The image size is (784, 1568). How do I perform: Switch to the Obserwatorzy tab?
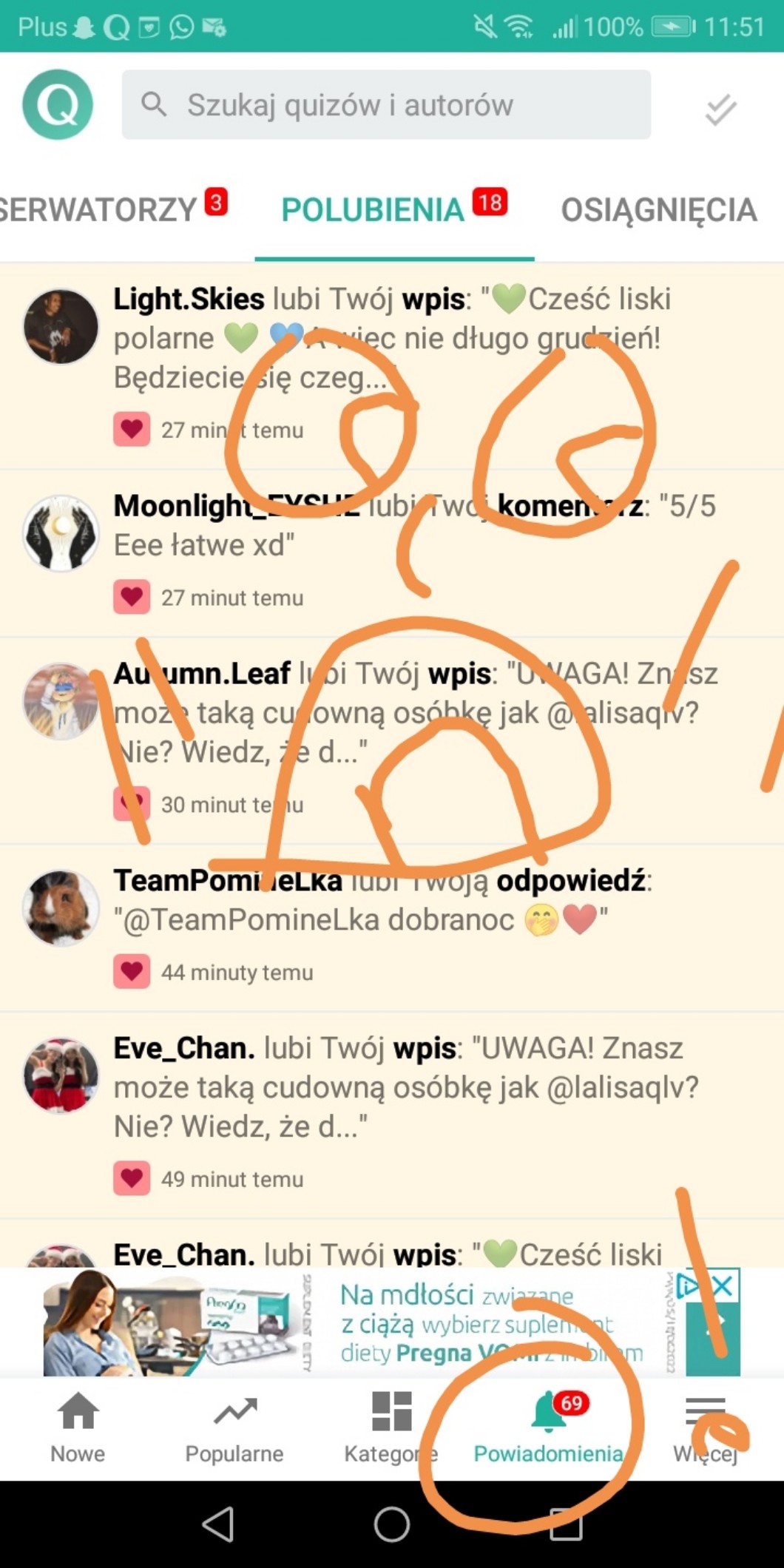click(111, 209)
